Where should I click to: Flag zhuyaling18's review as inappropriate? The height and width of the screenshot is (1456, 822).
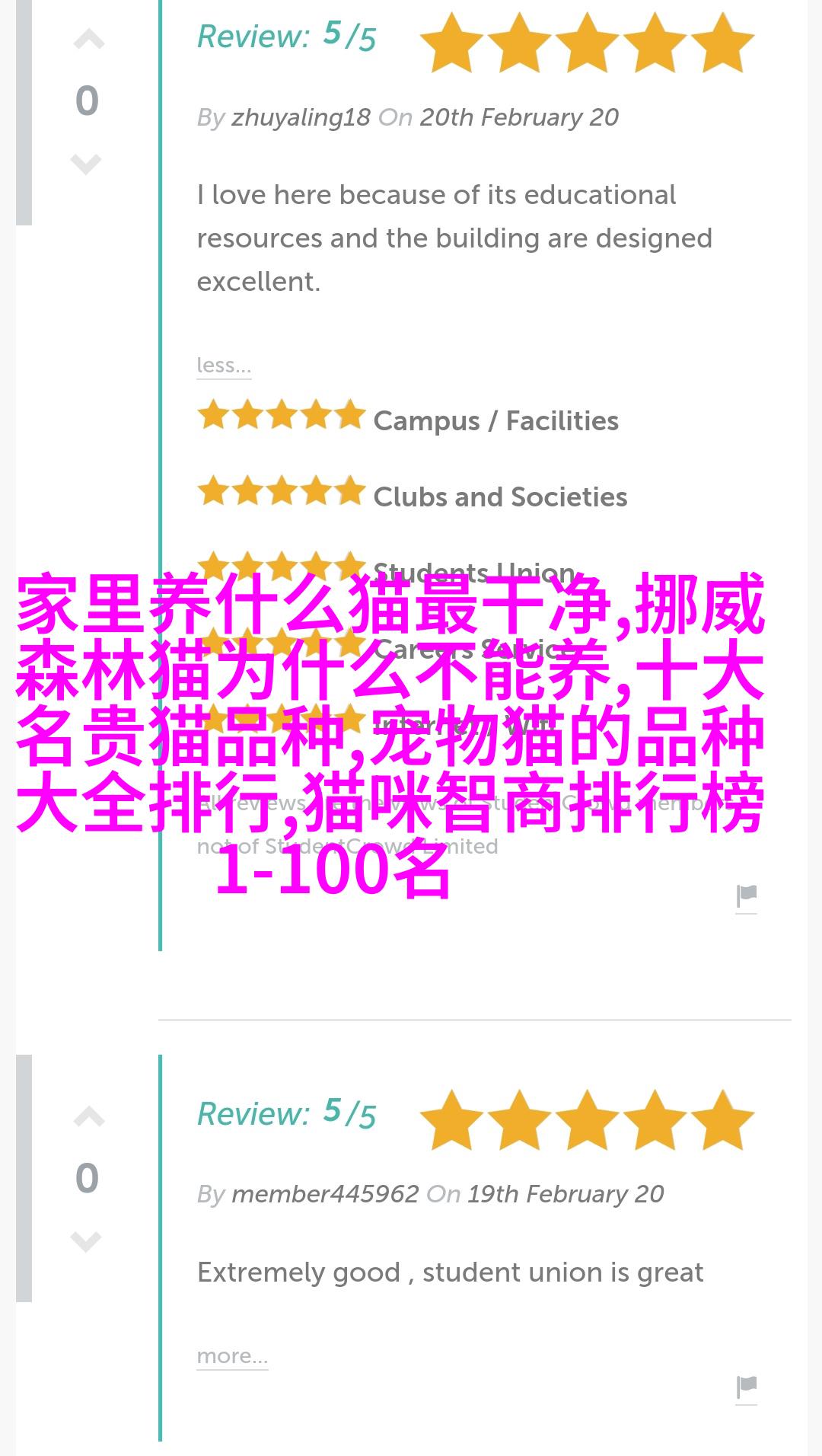click(x=746, y=896)
